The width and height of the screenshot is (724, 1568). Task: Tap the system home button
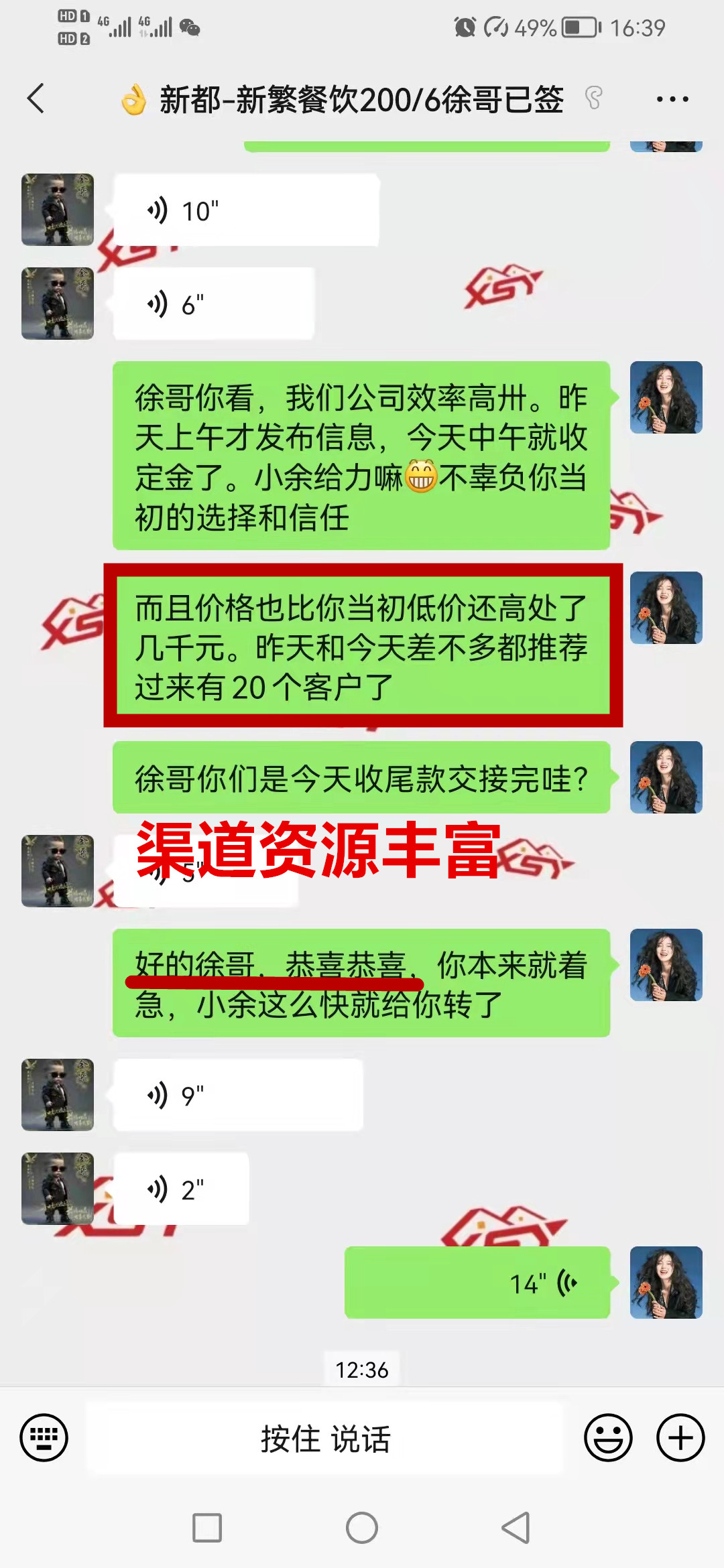(362, 1528)
